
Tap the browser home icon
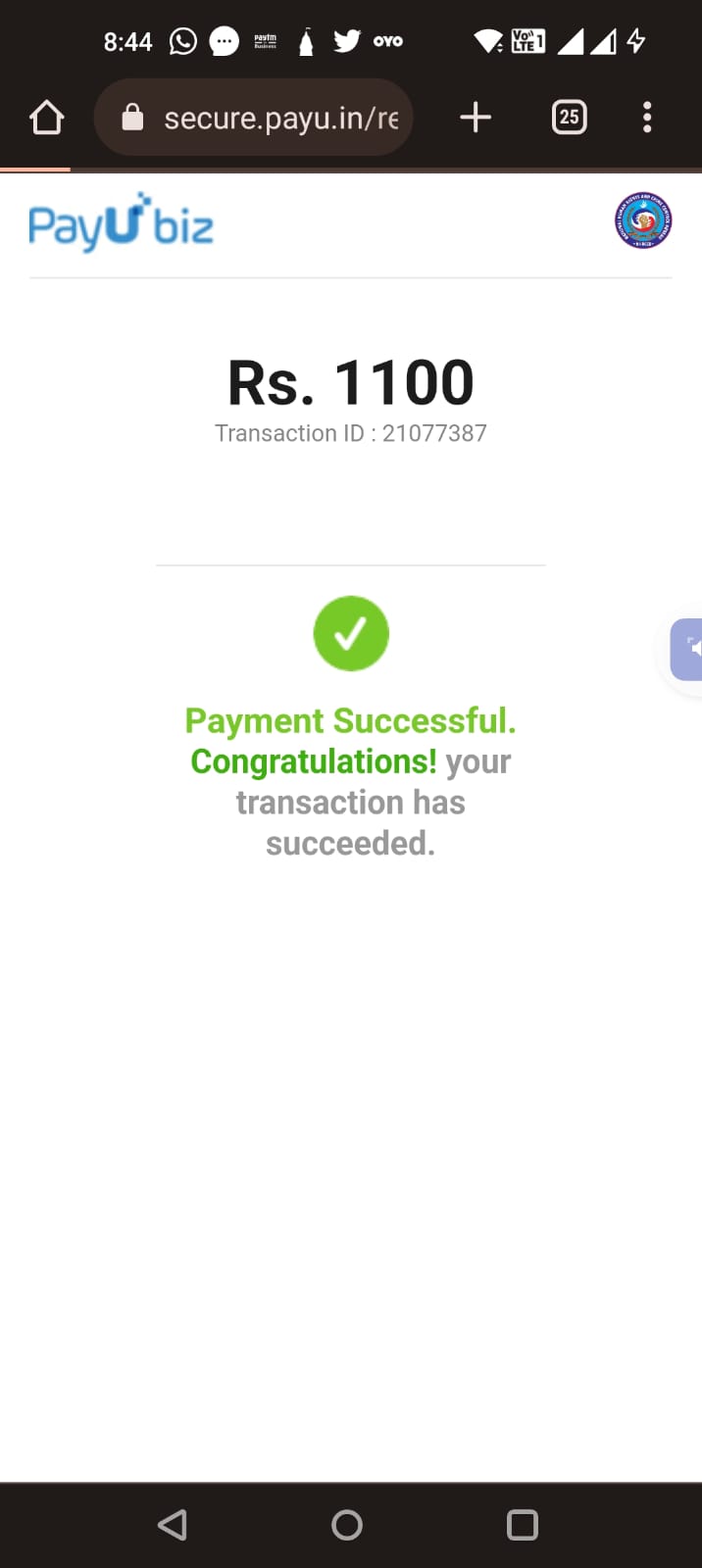46,119
